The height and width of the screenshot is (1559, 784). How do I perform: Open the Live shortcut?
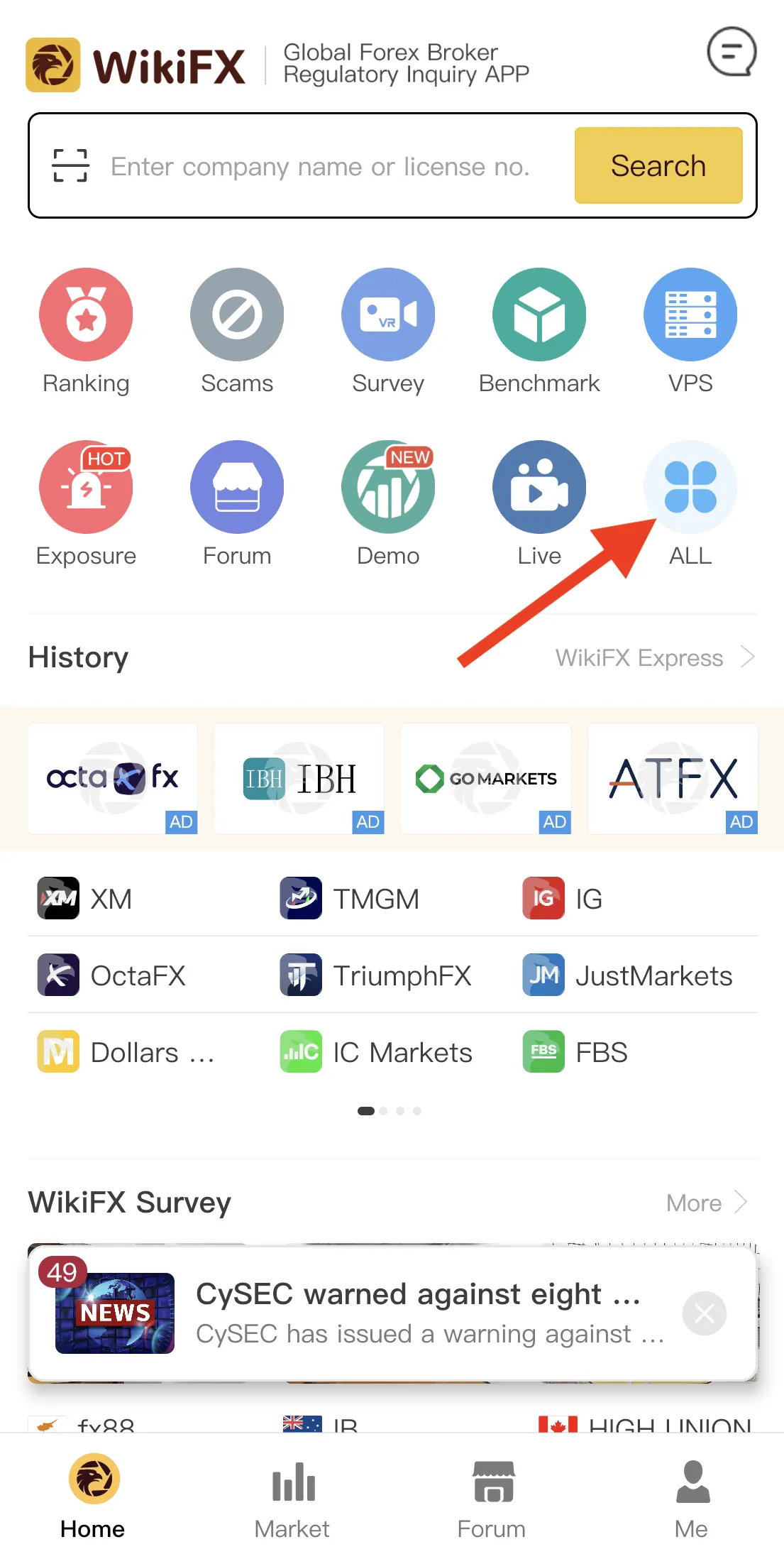[x=539, y=504]
